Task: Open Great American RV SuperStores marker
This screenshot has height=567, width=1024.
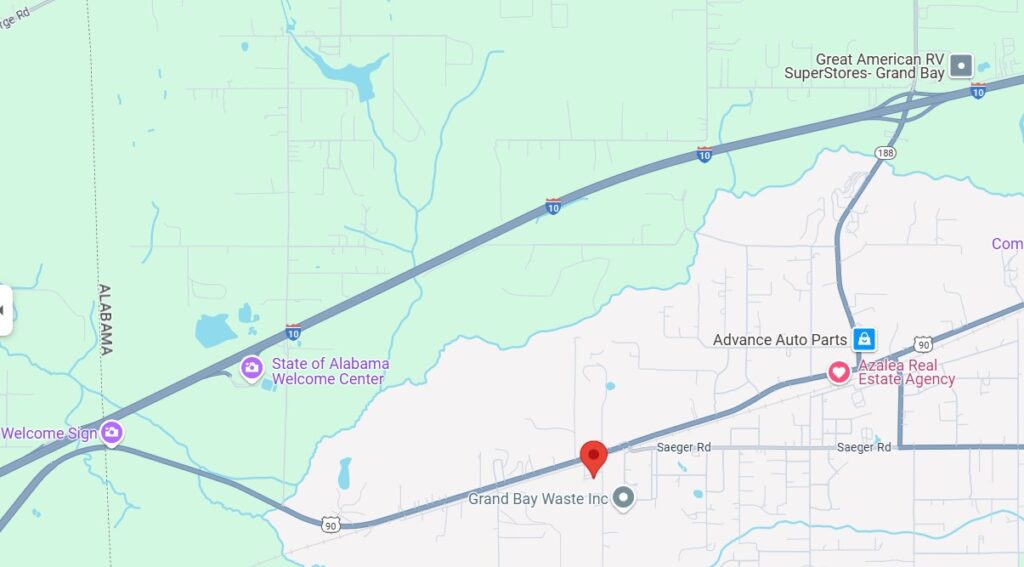Action: pyautogui.click(x=961, y=66)
